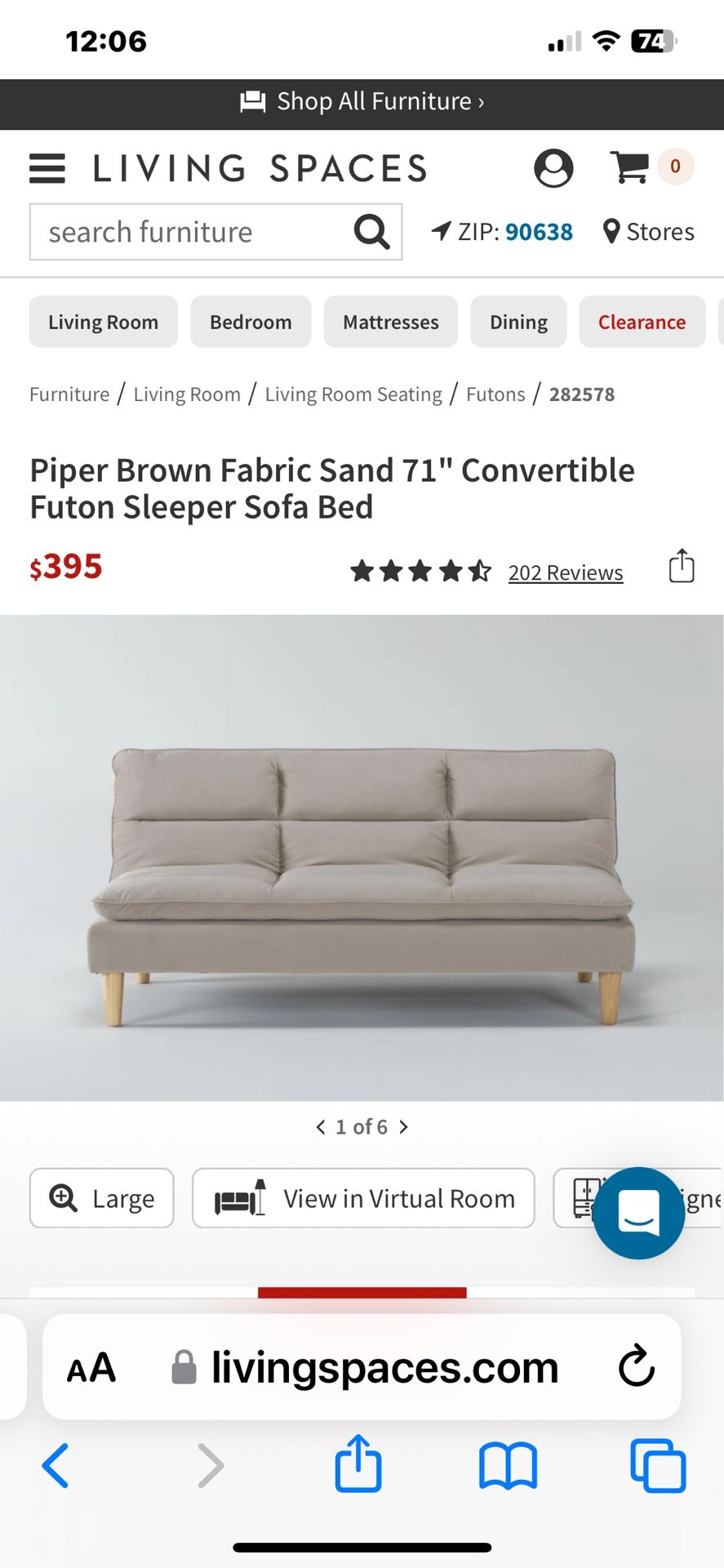The image size is (724, 1568).
Task: Open the account profile icon
Action: (554, 167)
